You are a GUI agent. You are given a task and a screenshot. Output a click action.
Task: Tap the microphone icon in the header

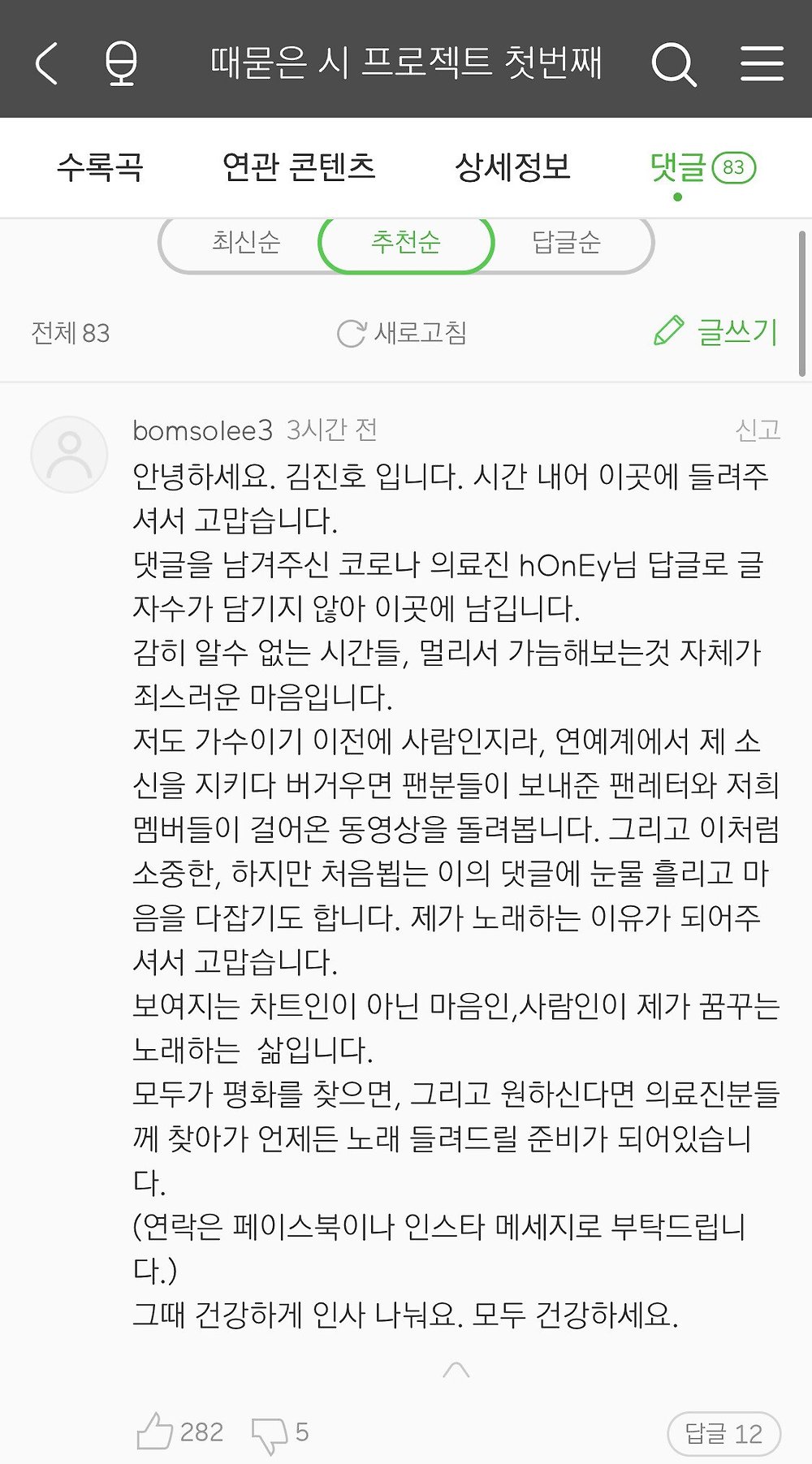(121, 63)
